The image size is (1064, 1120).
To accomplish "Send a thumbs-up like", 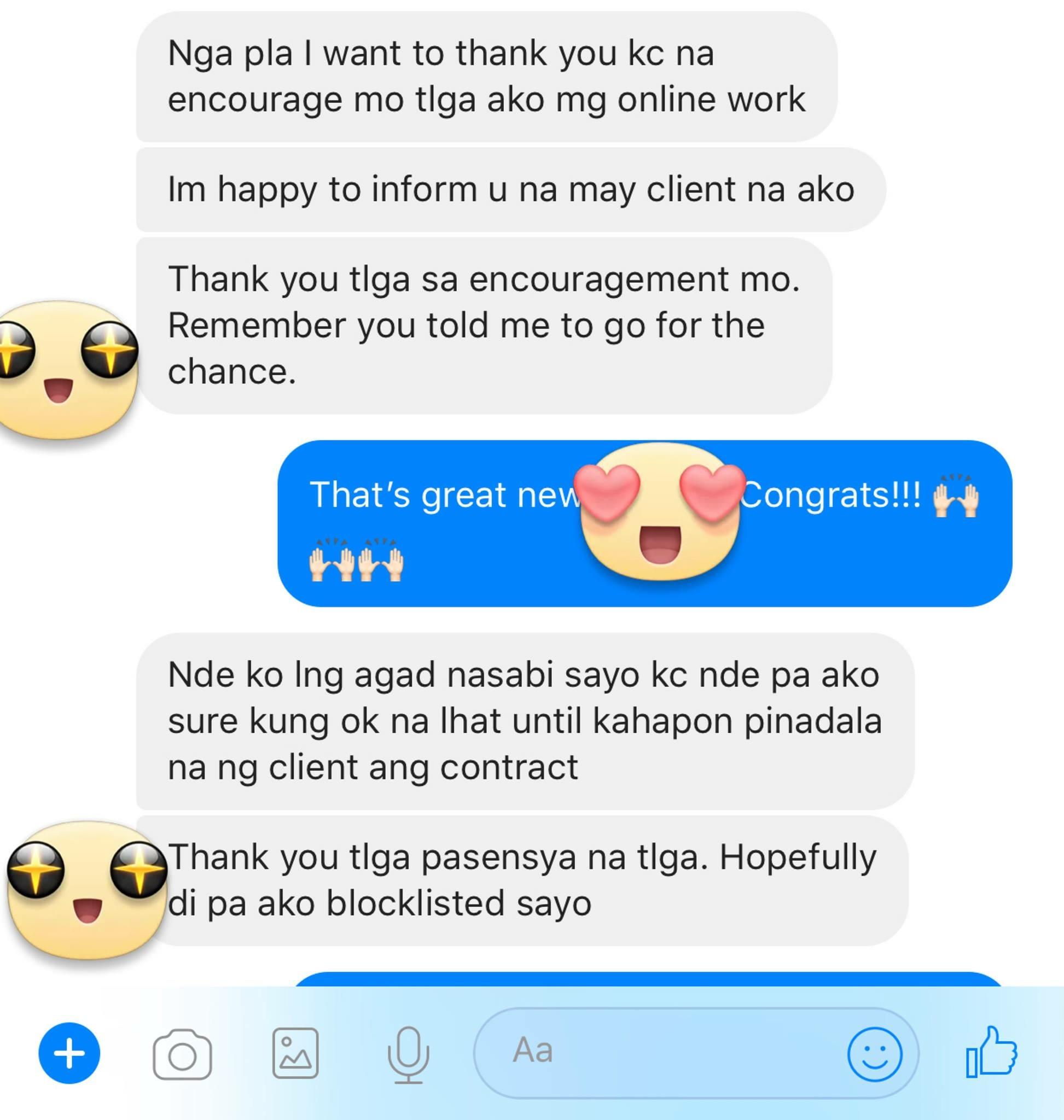I will 991,1052.
